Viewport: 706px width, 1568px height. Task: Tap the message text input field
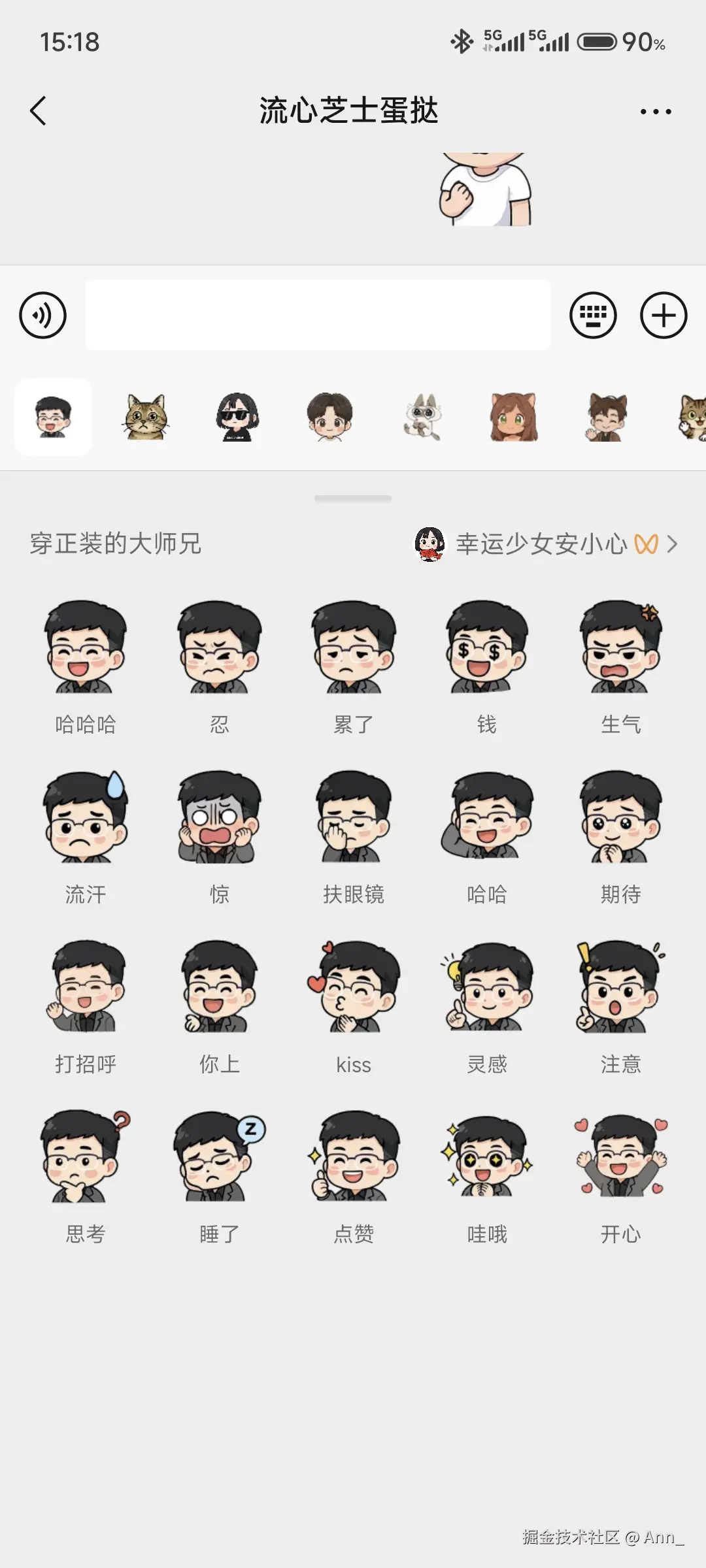click(x=318, y=315)
